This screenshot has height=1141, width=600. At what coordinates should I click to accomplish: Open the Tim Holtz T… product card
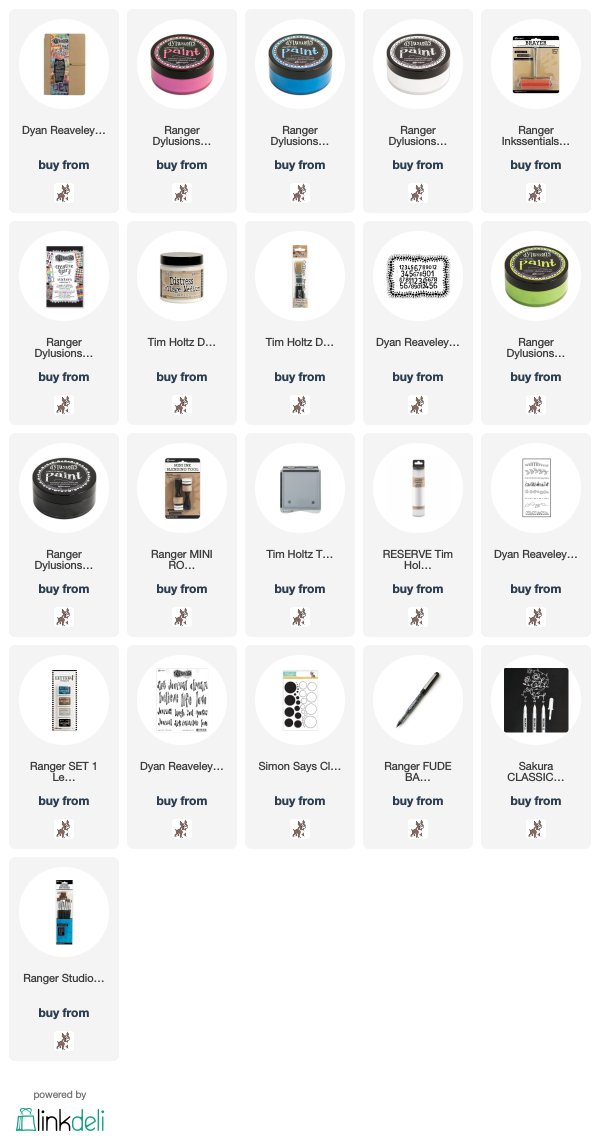300,535
